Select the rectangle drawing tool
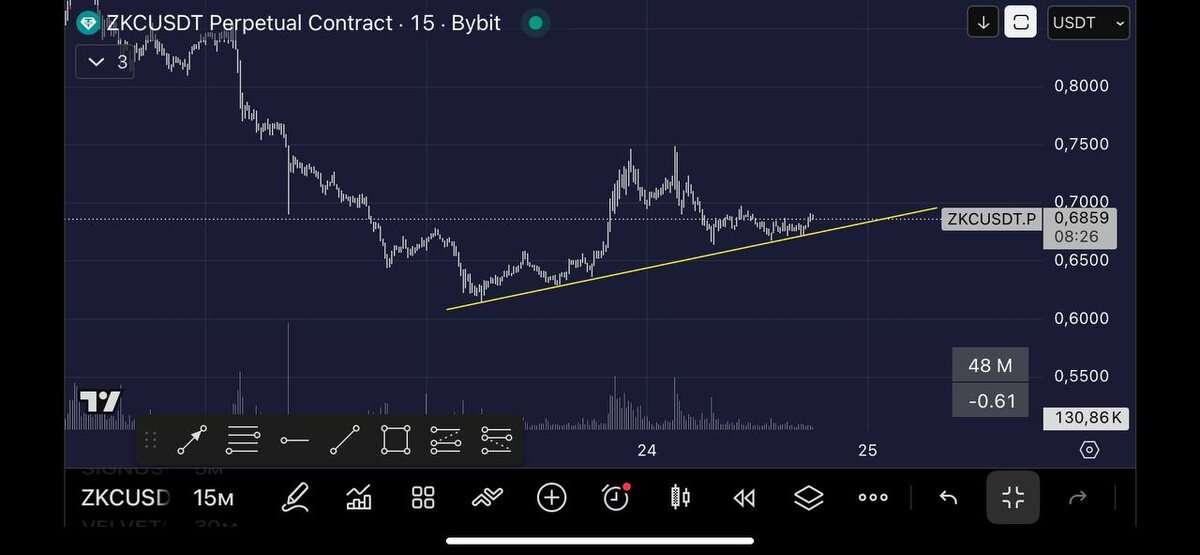The width and height of the screenshot is (1200, 555). (395, 440)
